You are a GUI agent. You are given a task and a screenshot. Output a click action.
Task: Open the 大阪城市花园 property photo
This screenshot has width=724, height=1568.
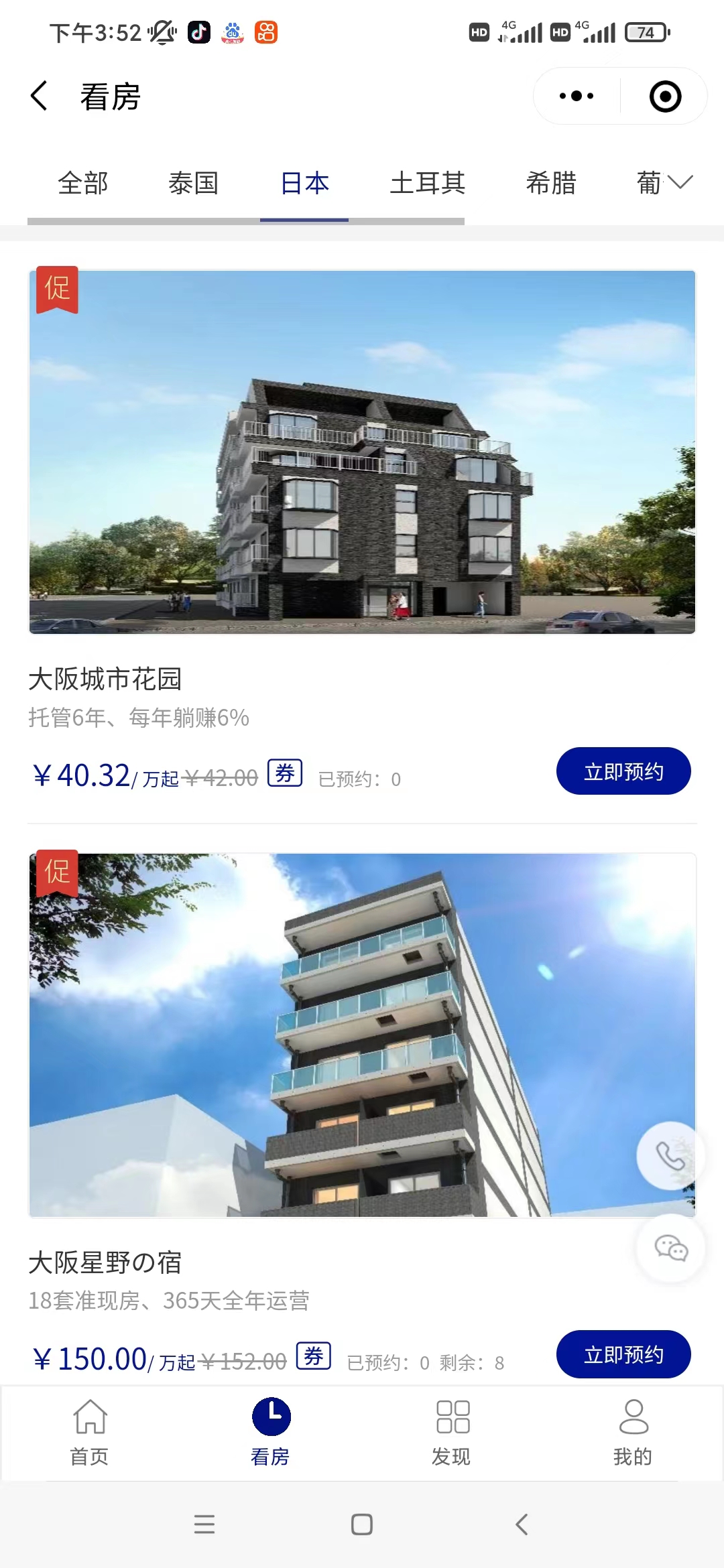coord(362,452)
